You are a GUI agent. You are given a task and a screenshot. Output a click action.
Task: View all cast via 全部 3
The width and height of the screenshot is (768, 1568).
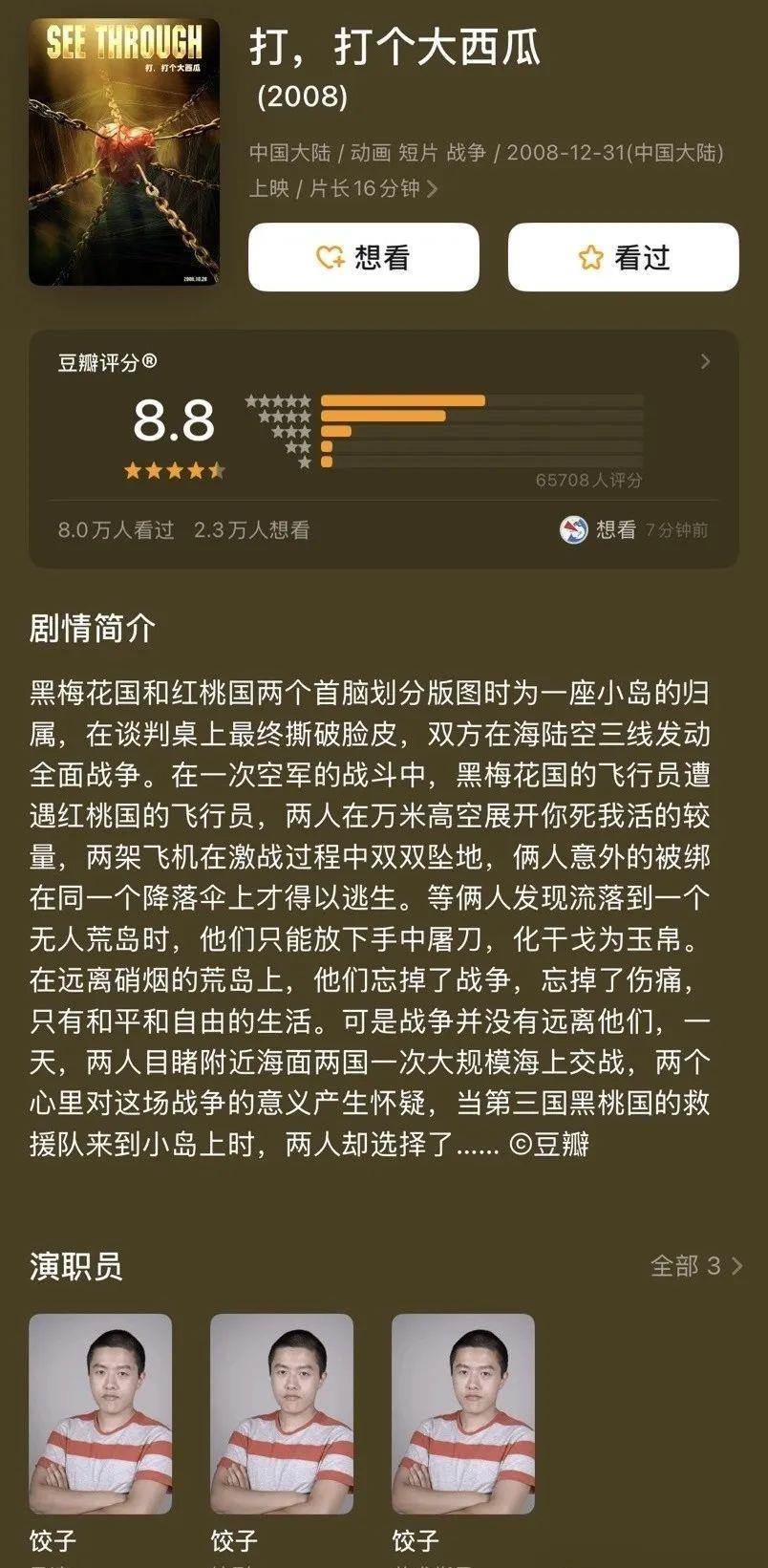click(695, 1266)
